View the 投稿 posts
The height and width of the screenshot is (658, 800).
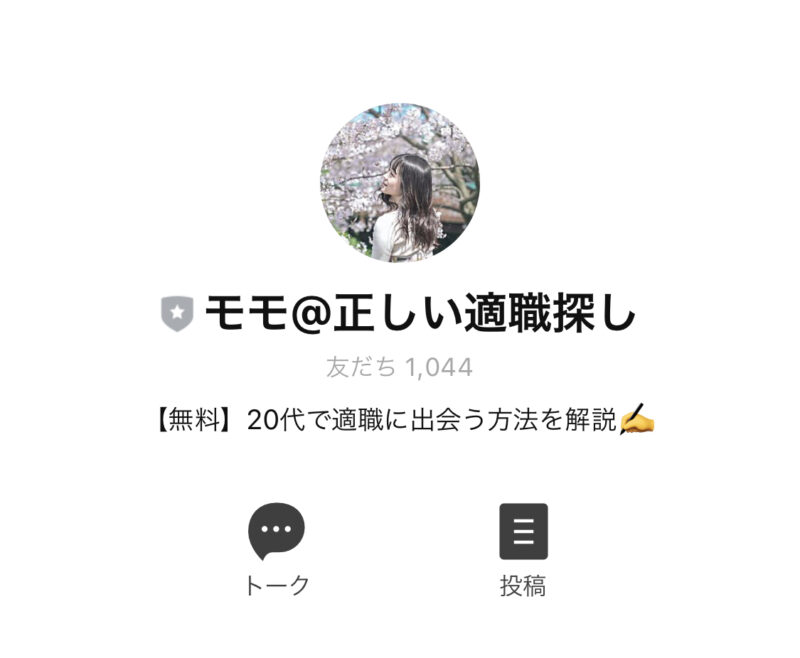[523, 533]
